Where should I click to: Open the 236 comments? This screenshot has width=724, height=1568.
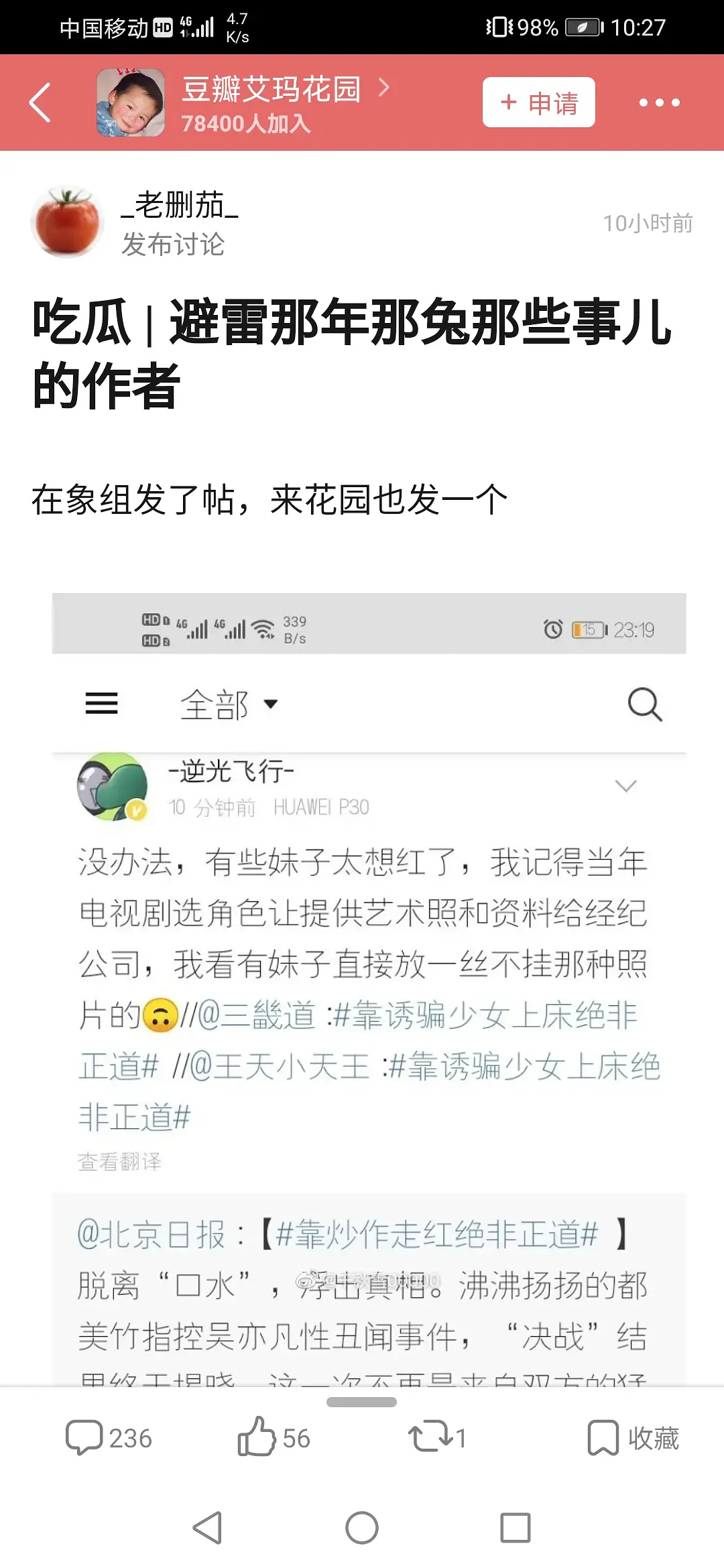click(x=109, y=1438)
